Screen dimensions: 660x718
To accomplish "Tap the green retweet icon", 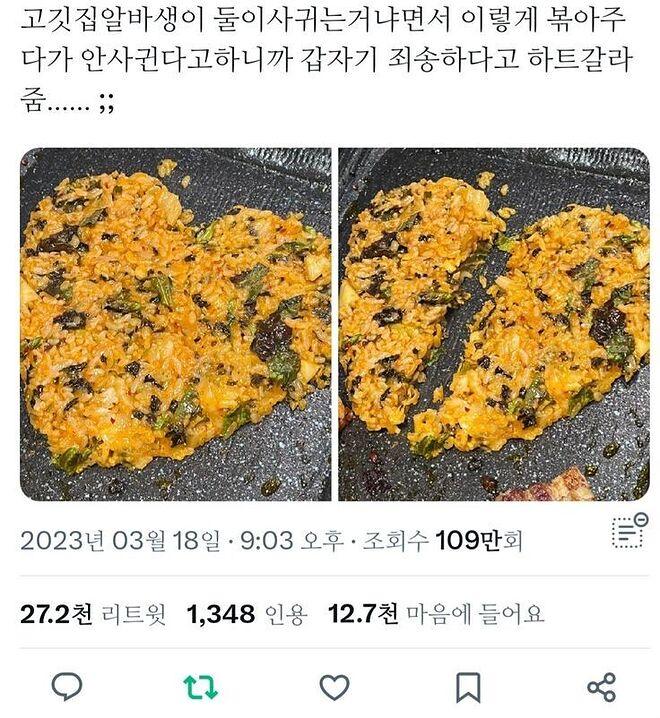I will pos(200,686).
